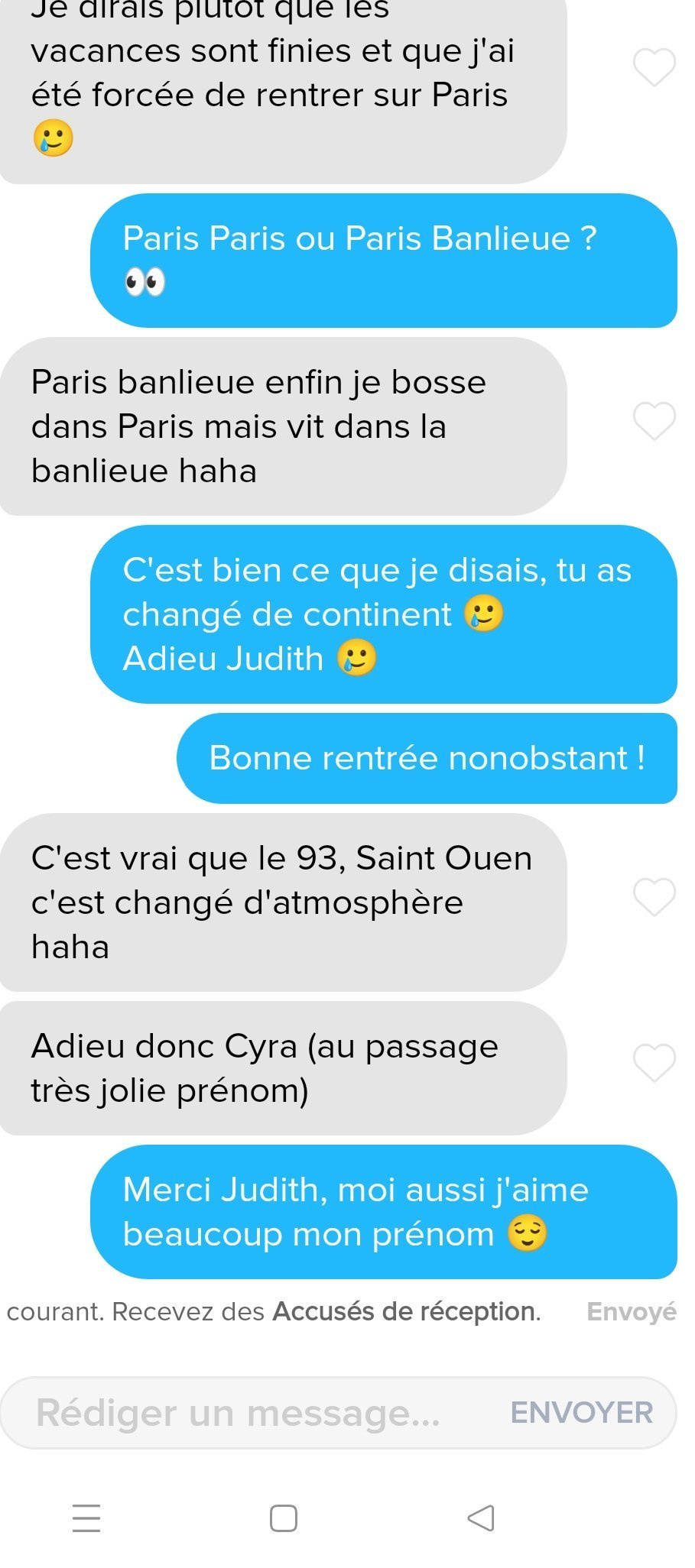The image size is (695, 1568).
Task: Focus the 'Rédiger un message' field
Action: 252,1412
